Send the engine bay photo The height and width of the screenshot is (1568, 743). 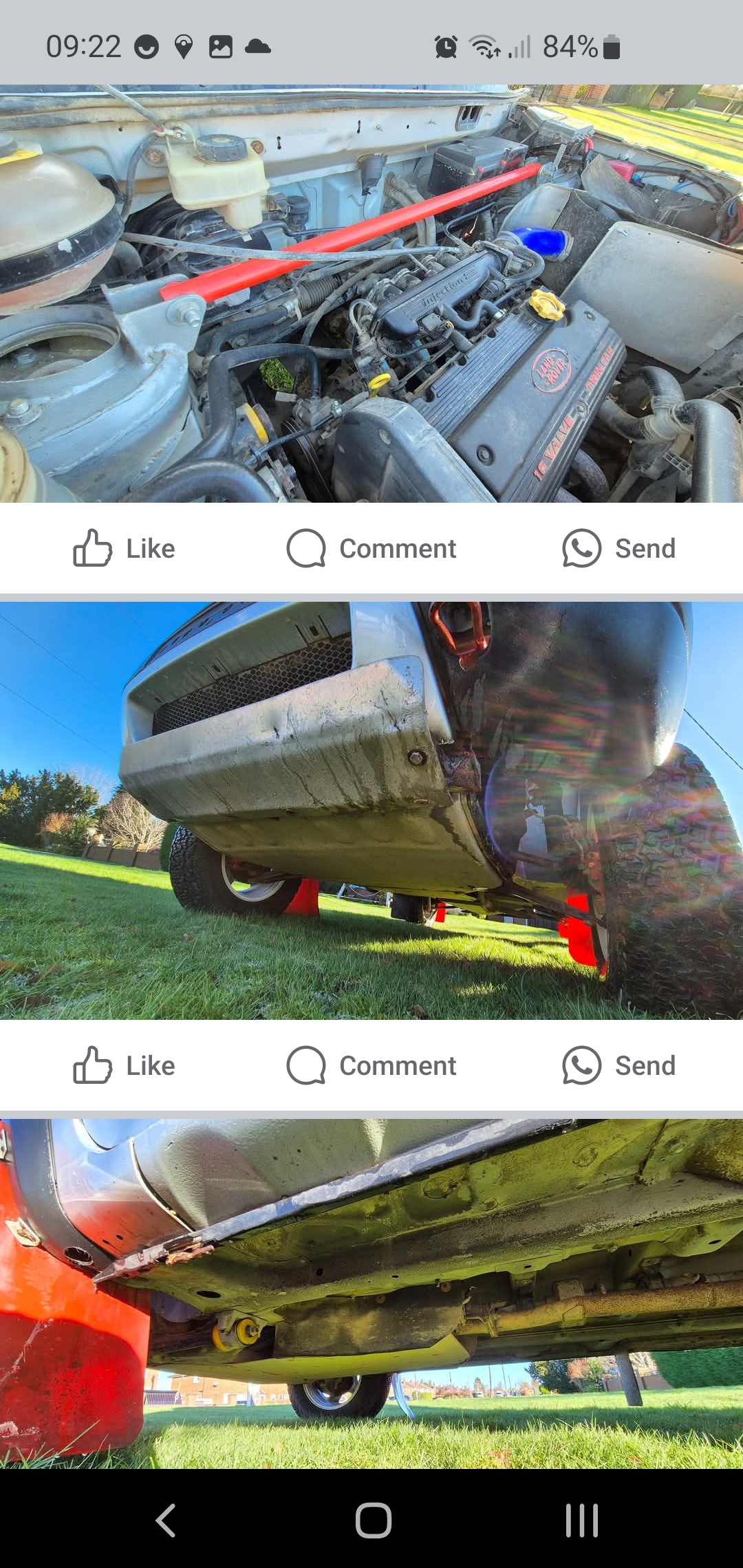pyautogui.click(x=618, y=549)
